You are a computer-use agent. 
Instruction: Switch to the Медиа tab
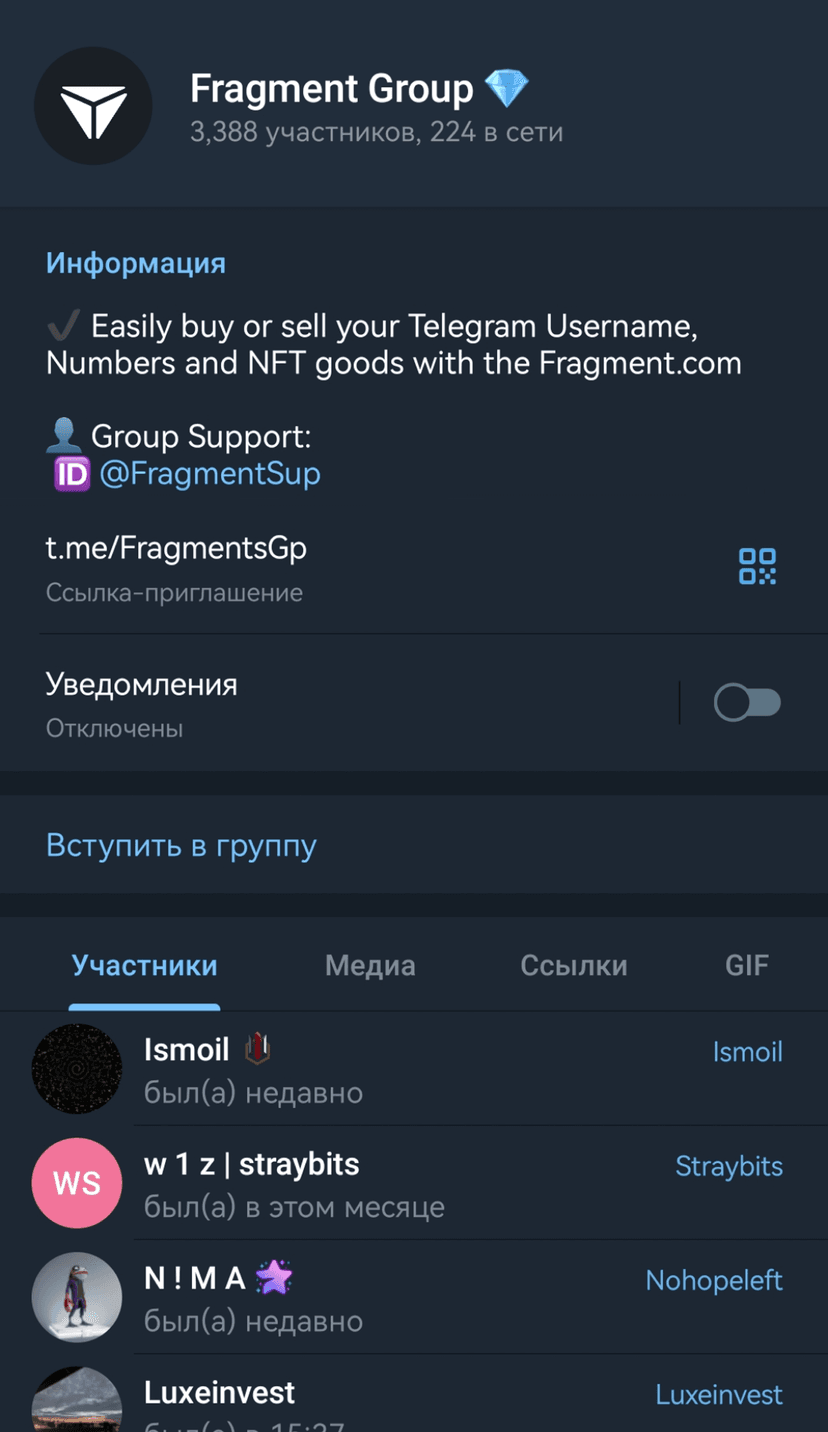(370, 966)
